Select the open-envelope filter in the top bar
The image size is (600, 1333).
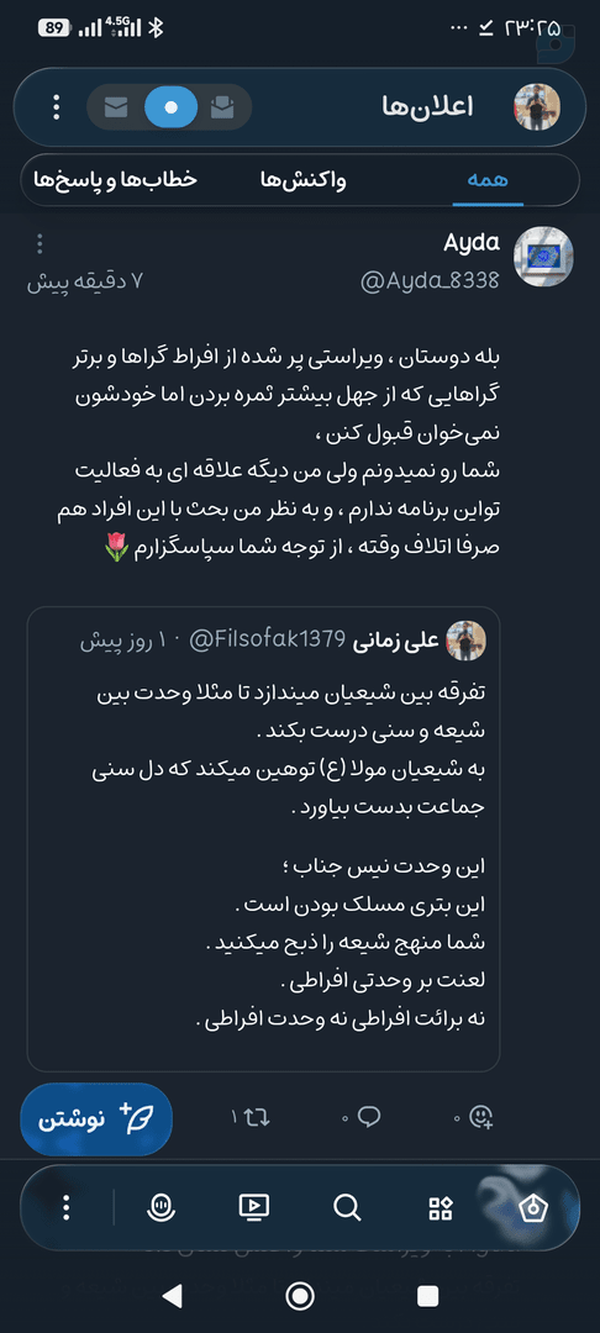pyautogui.click(x=222, y=107)
